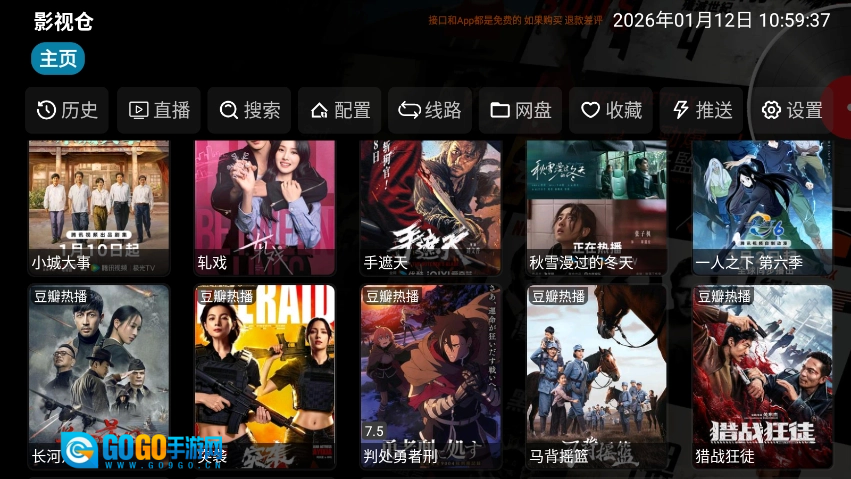The width and height of the screenshot is (851, 479).
Task: Switch 线路 source line
Action: point(430,110)
